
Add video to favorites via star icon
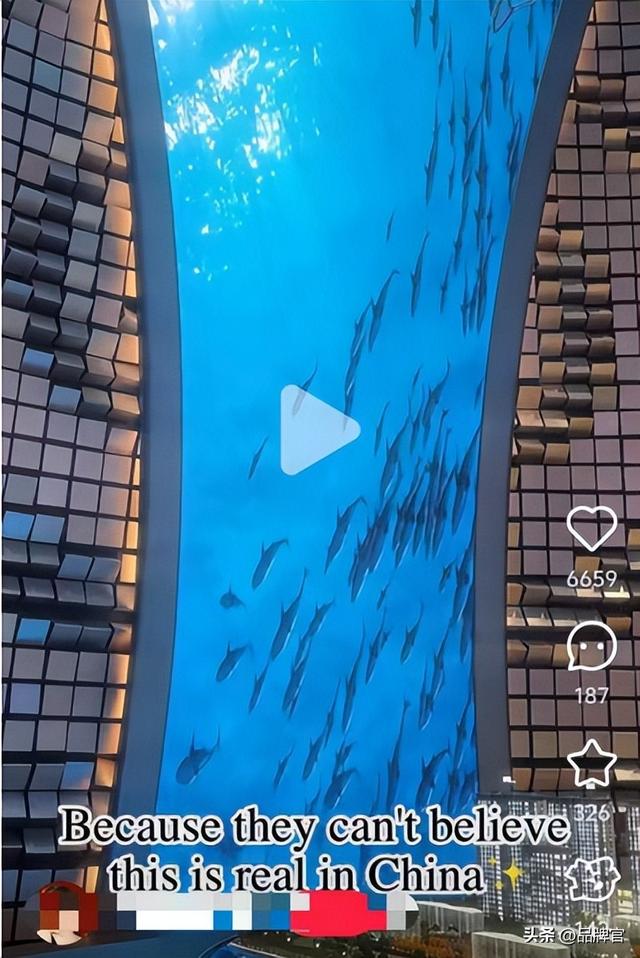click(x=592, y=764)
